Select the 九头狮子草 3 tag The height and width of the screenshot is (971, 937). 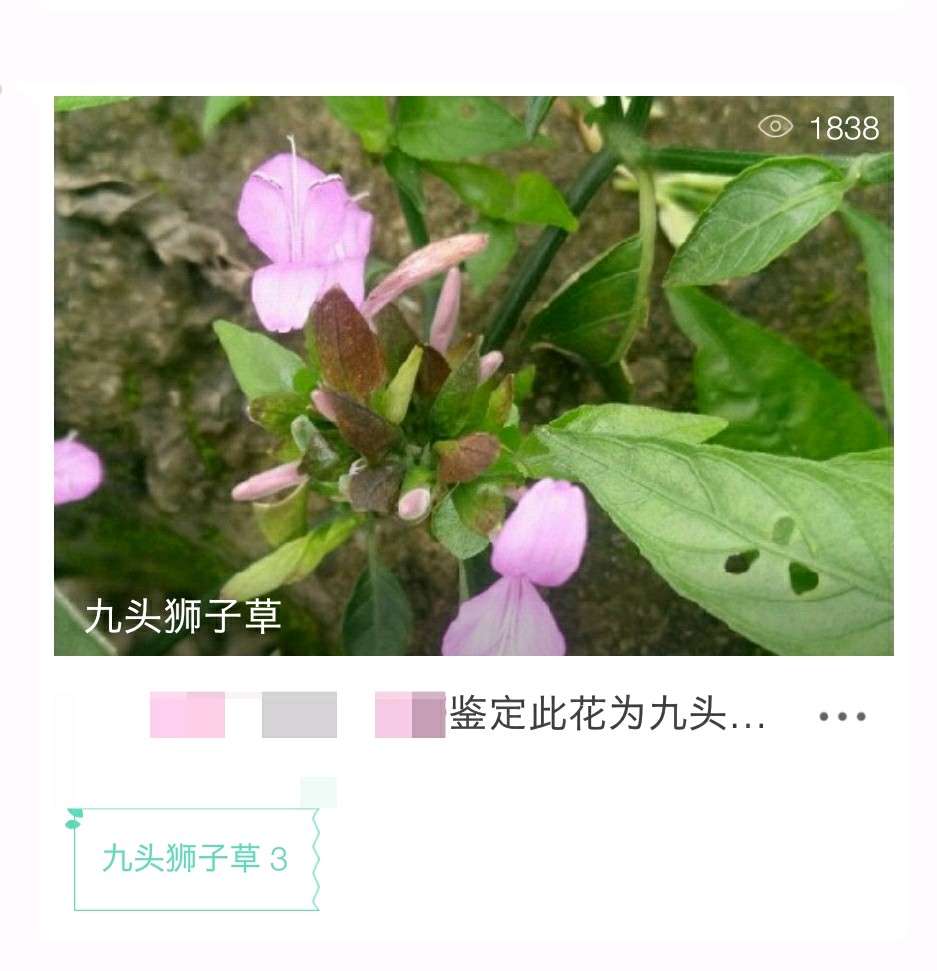[x=195, y=859]
